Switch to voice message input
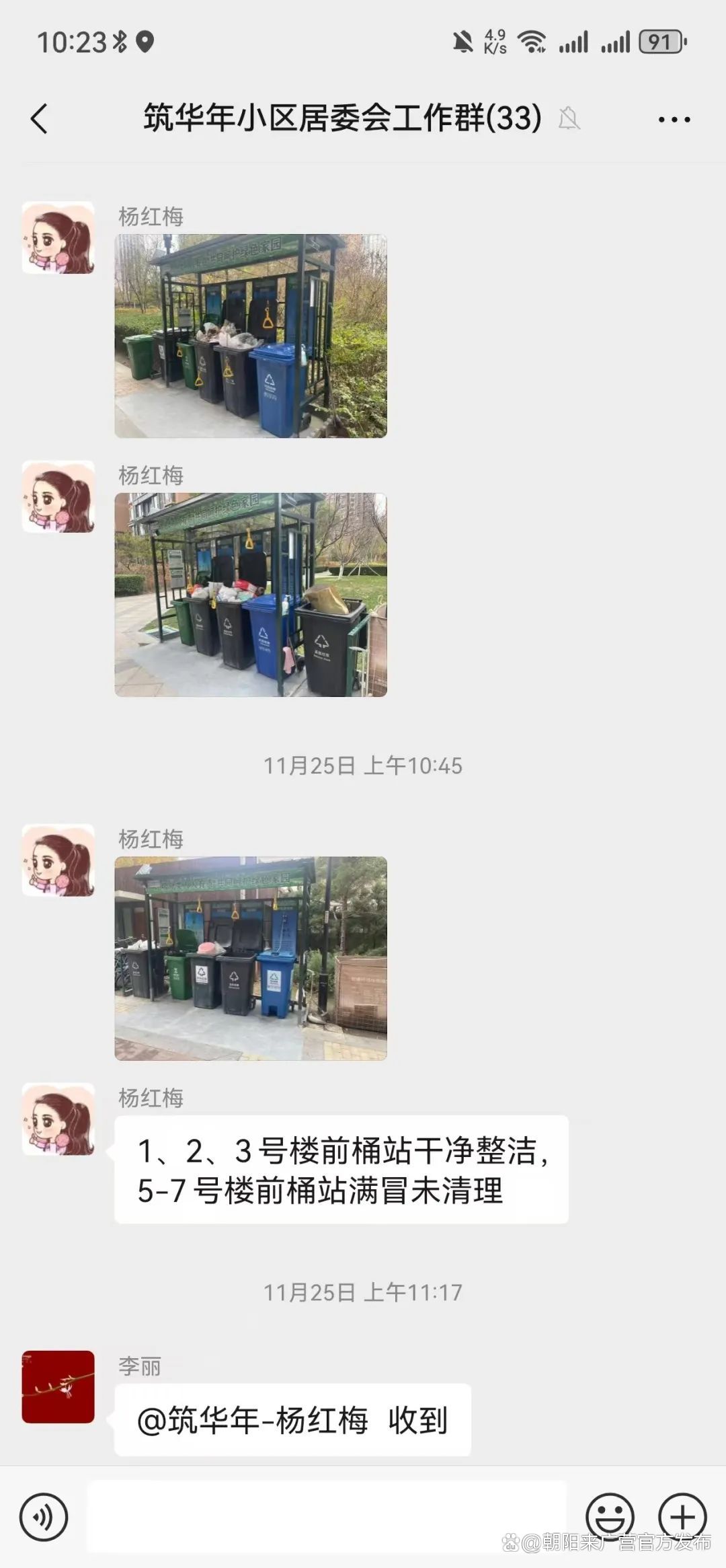 pos(44,1517)
